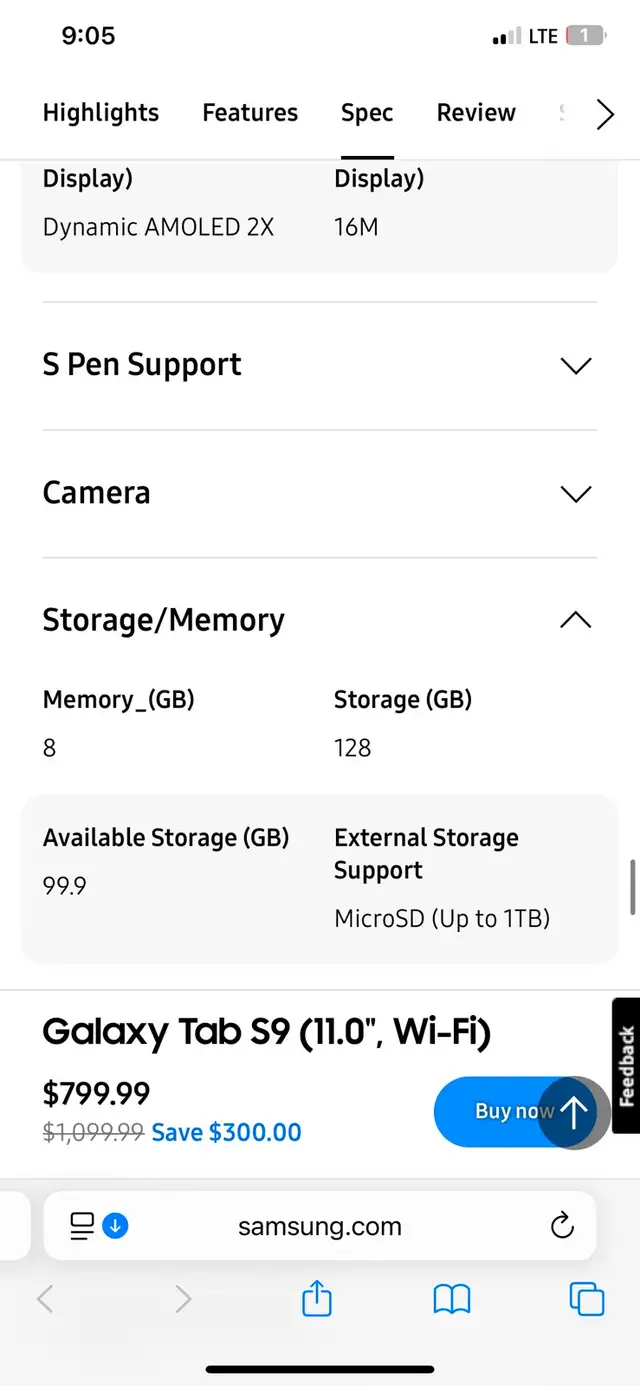Switch to the Highlights tab
640x1386 pixels.
101,113
